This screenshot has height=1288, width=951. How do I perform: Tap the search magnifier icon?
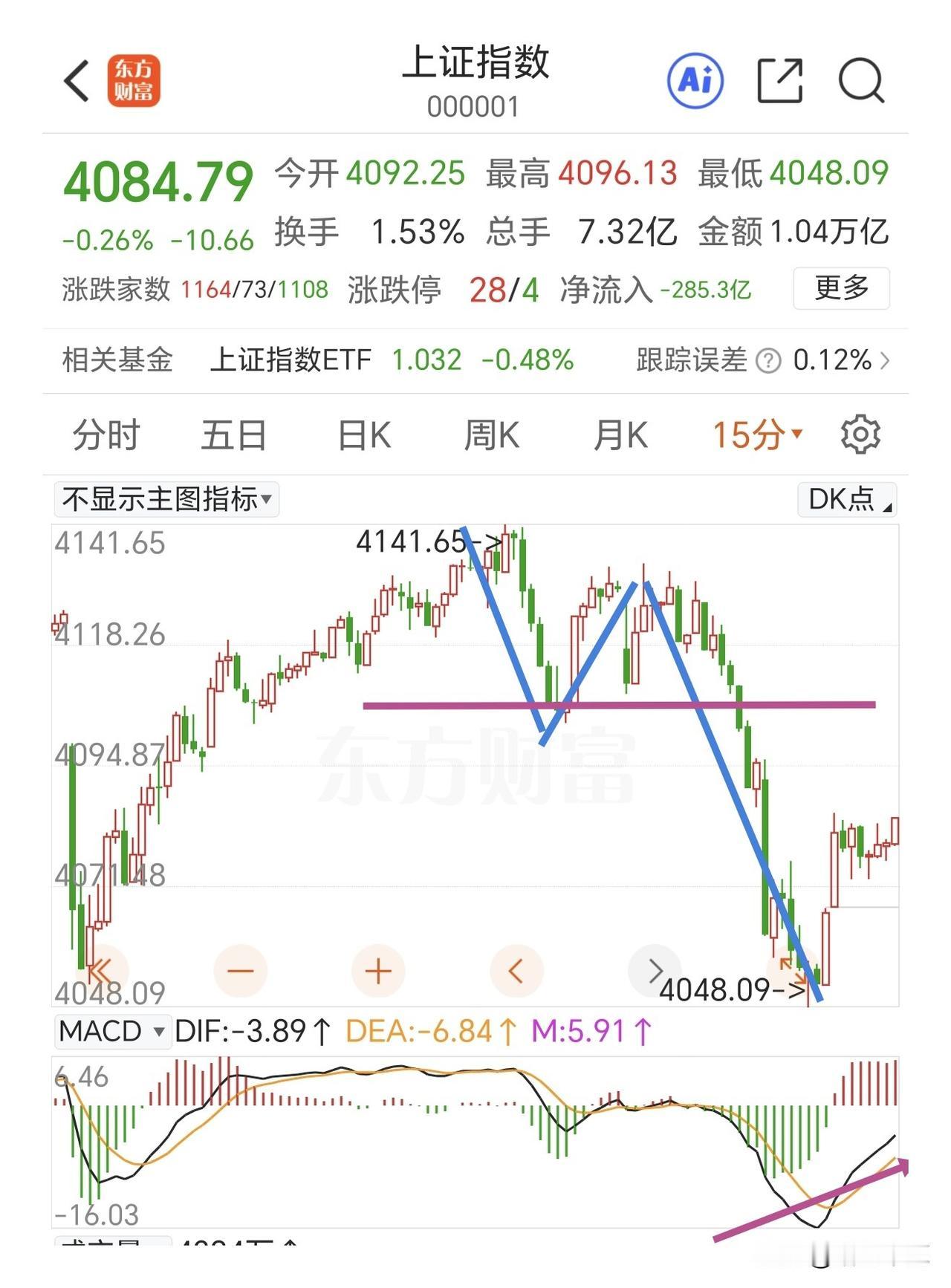point(860,82)
